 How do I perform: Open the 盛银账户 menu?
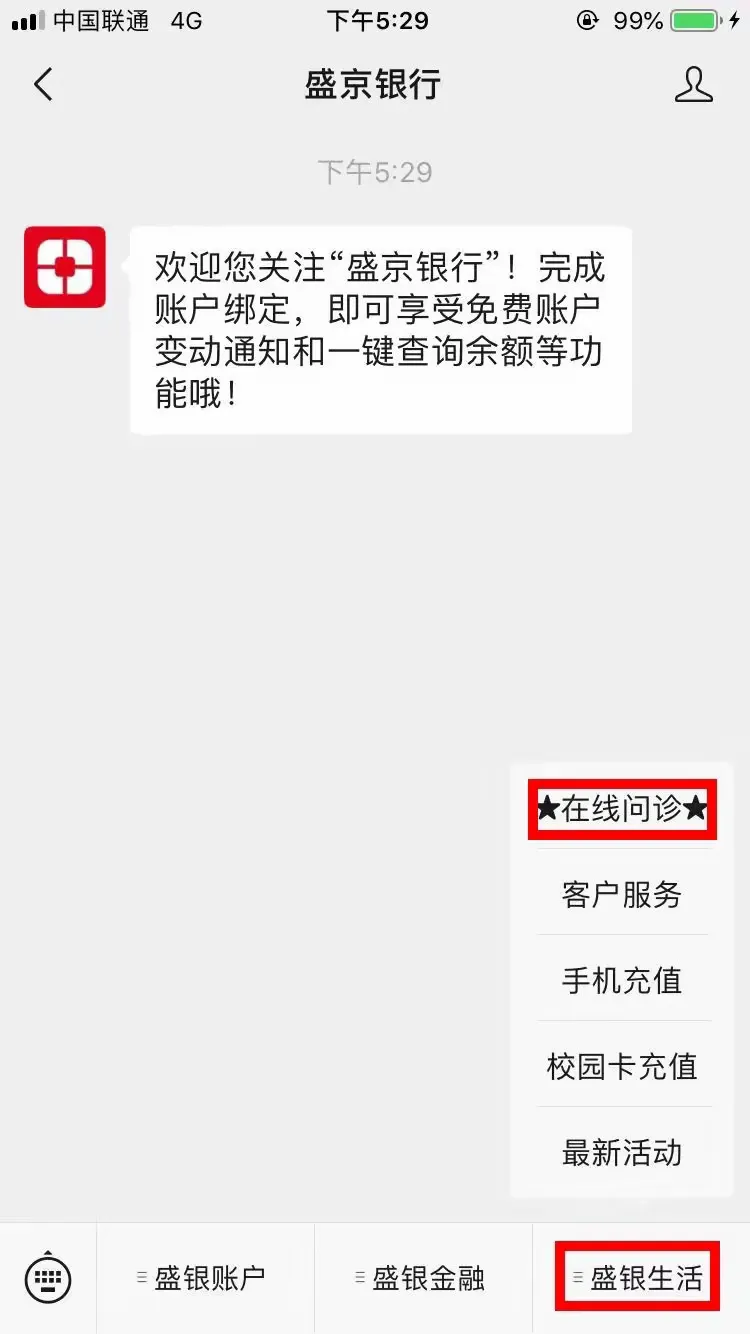click(205, 1277)
